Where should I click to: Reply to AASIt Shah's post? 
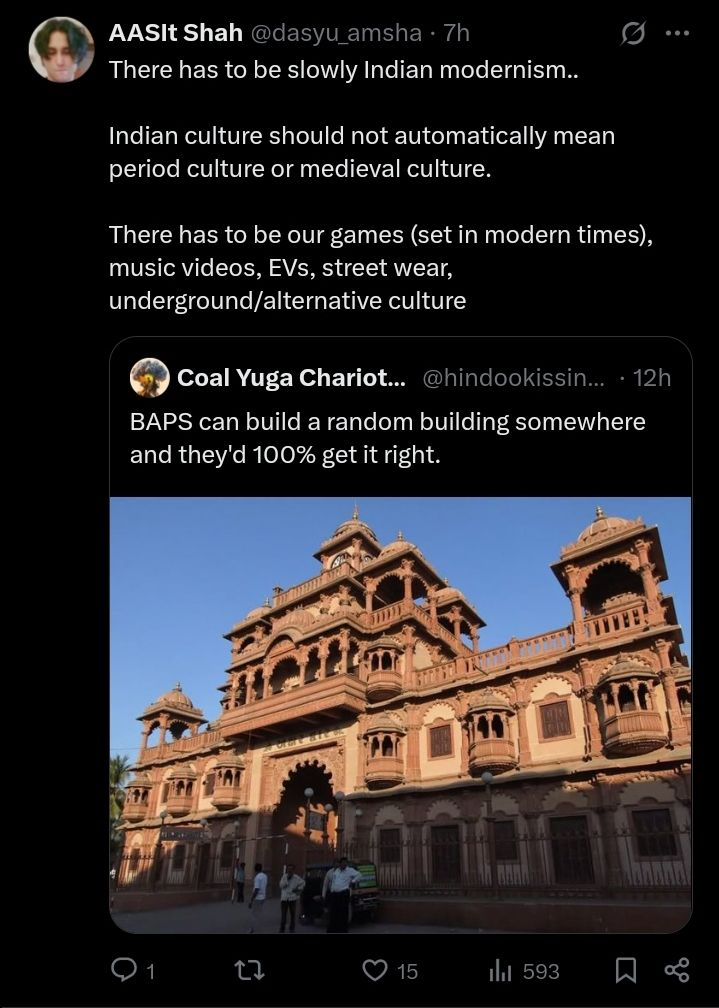click(x=122, y=970)
